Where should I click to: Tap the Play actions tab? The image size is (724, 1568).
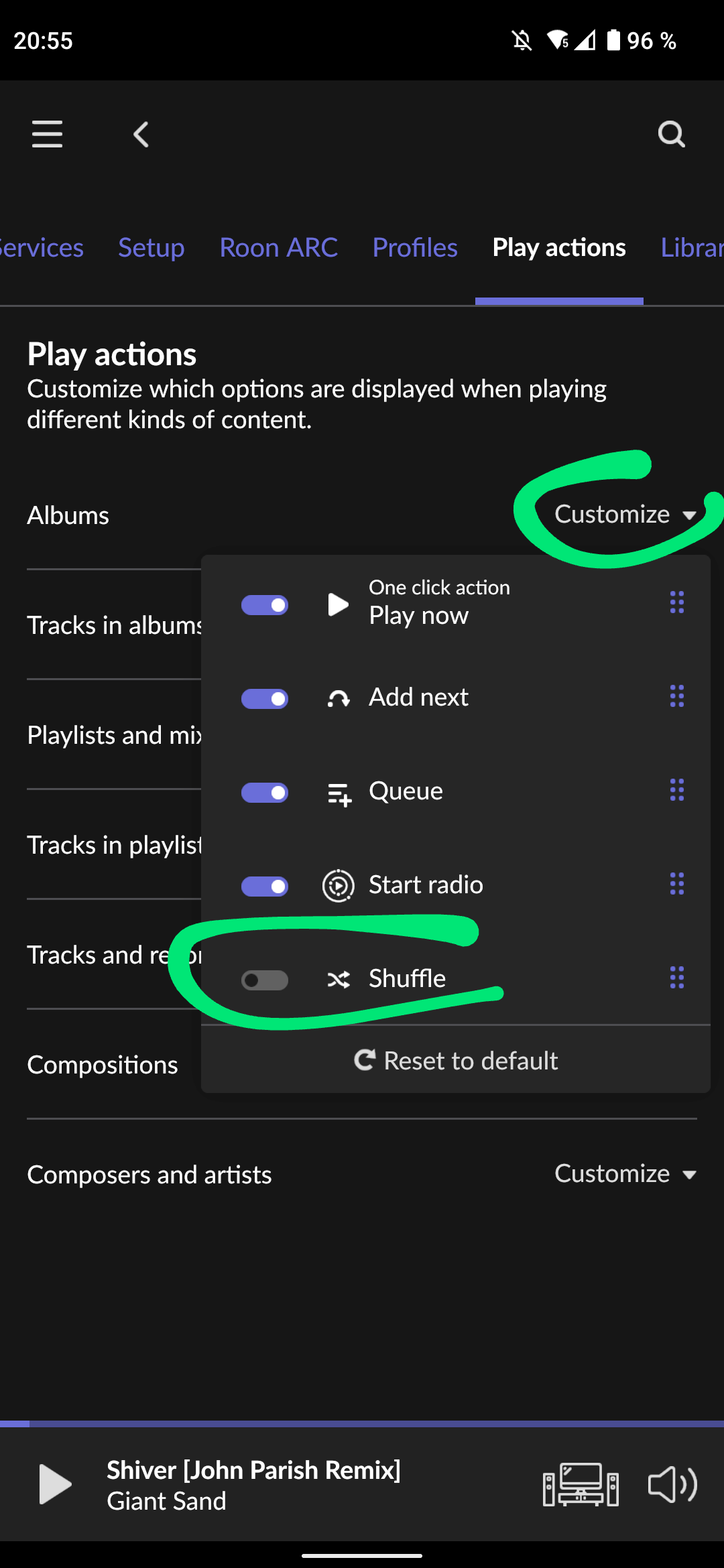(559, 248)
